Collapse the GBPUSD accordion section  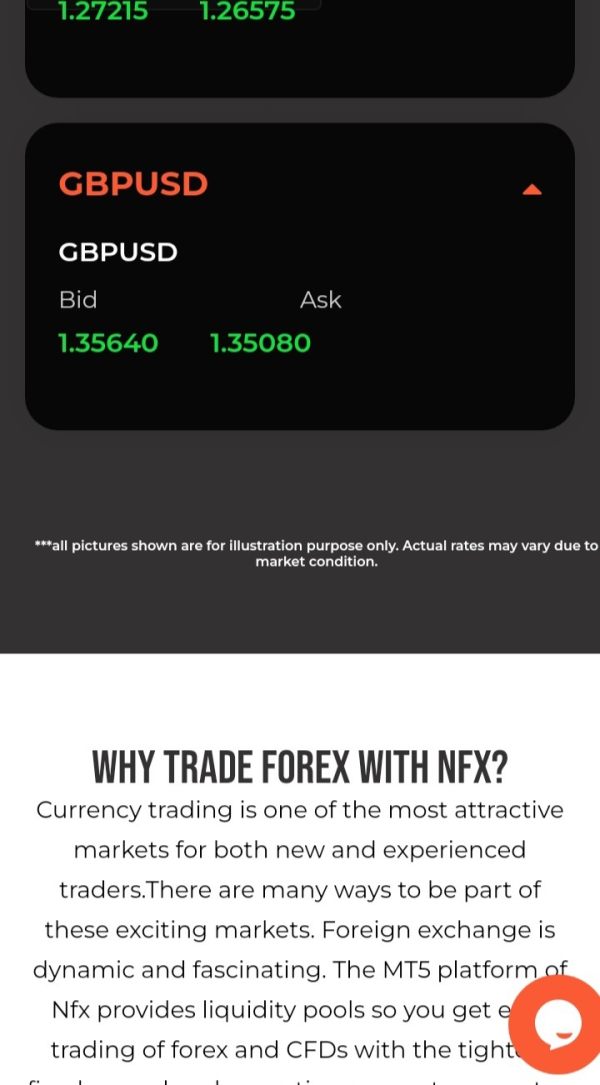coord(531,190)
